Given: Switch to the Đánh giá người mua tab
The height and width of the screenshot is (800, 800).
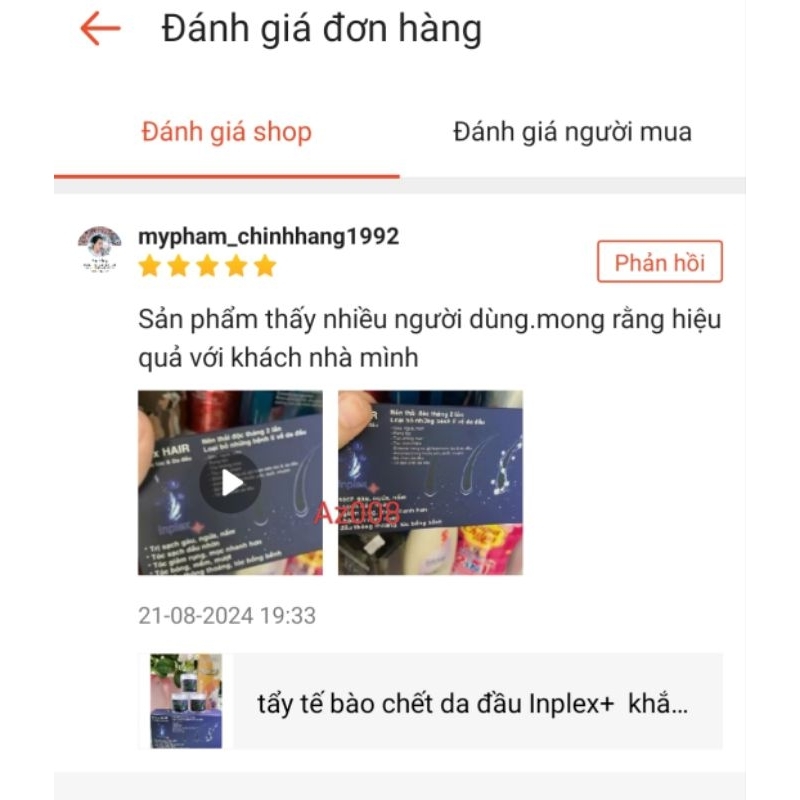Looking at the screenshot, I should (x=572, y=132).
